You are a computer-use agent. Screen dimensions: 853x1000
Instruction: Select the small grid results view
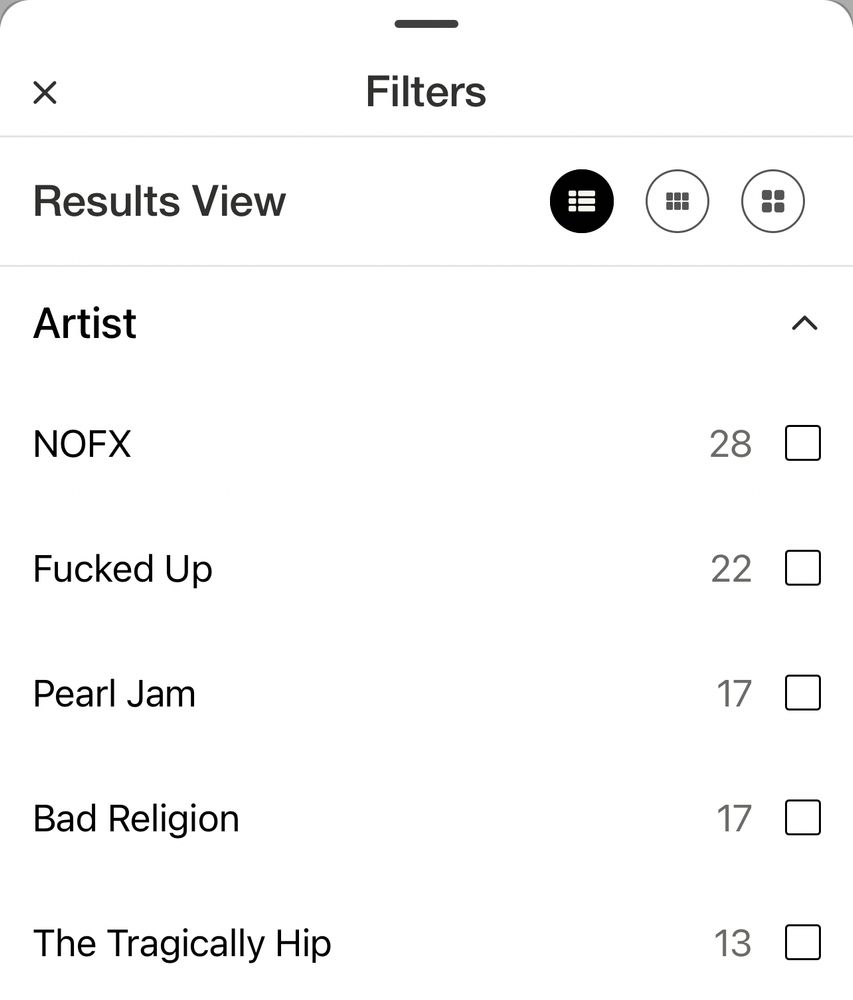677,201
